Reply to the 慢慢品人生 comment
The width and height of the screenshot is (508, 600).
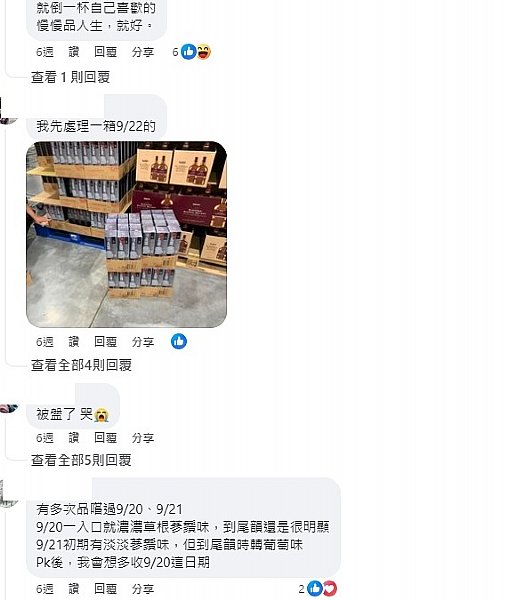[x=105, y=52]
